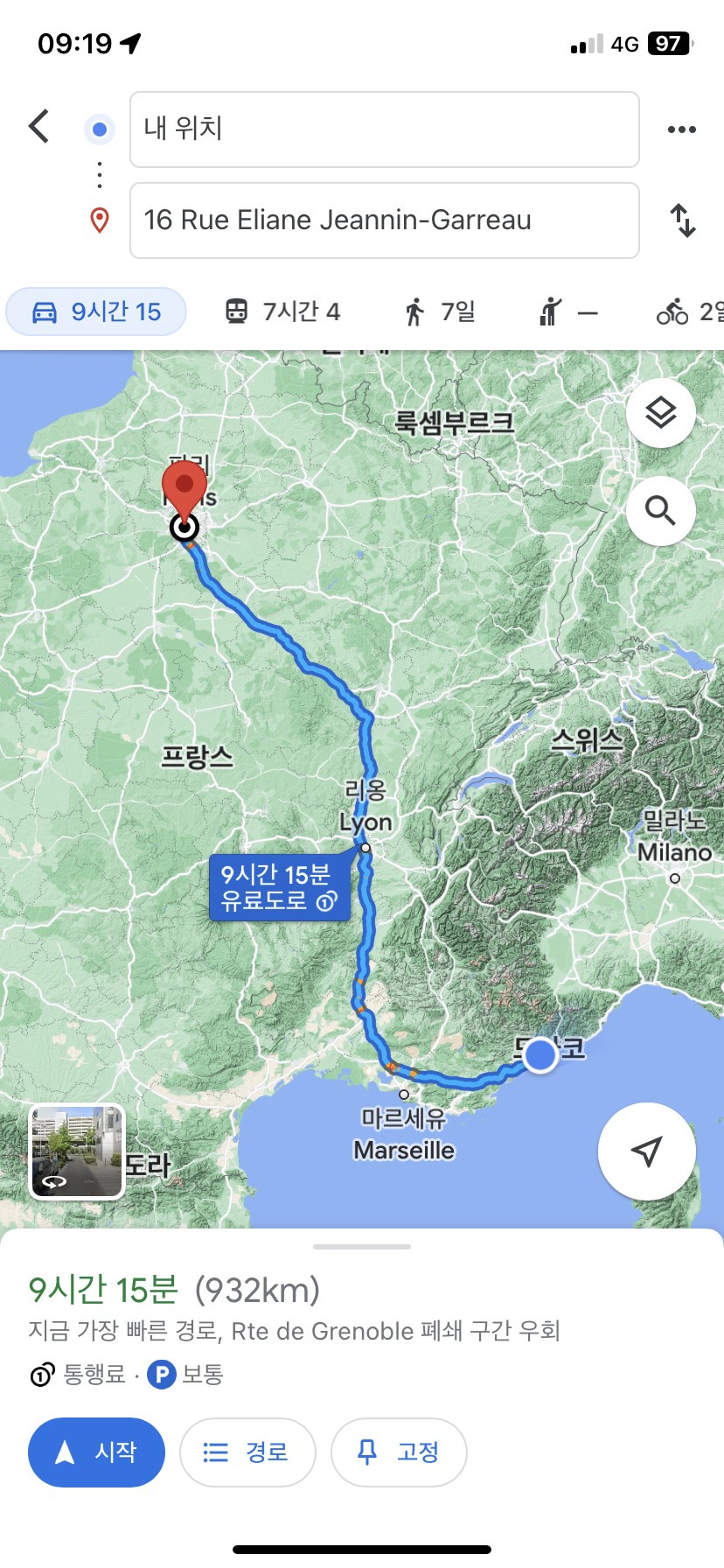Open the three-dot waypoint options below 내 위치

[99, 174]
